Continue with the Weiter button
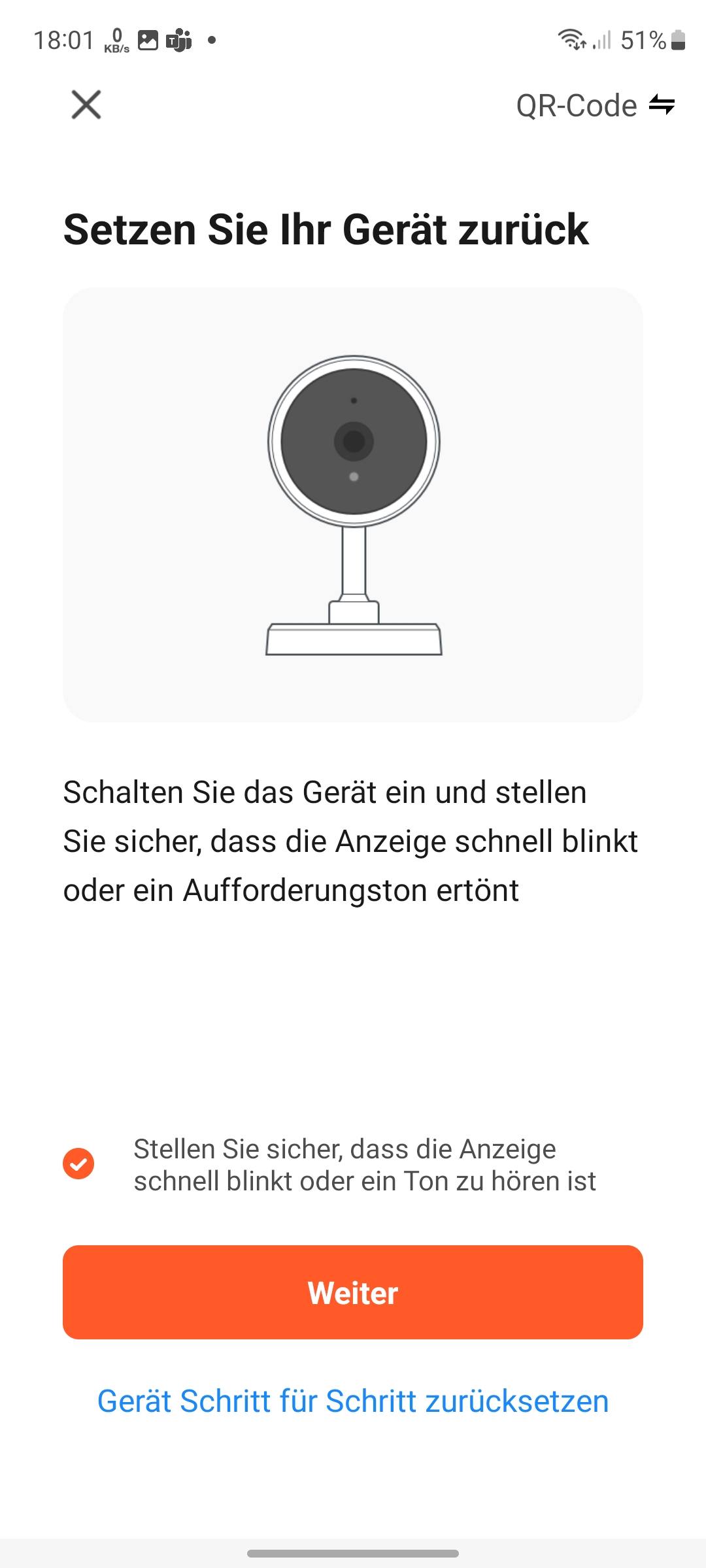 click(353, 1292)
